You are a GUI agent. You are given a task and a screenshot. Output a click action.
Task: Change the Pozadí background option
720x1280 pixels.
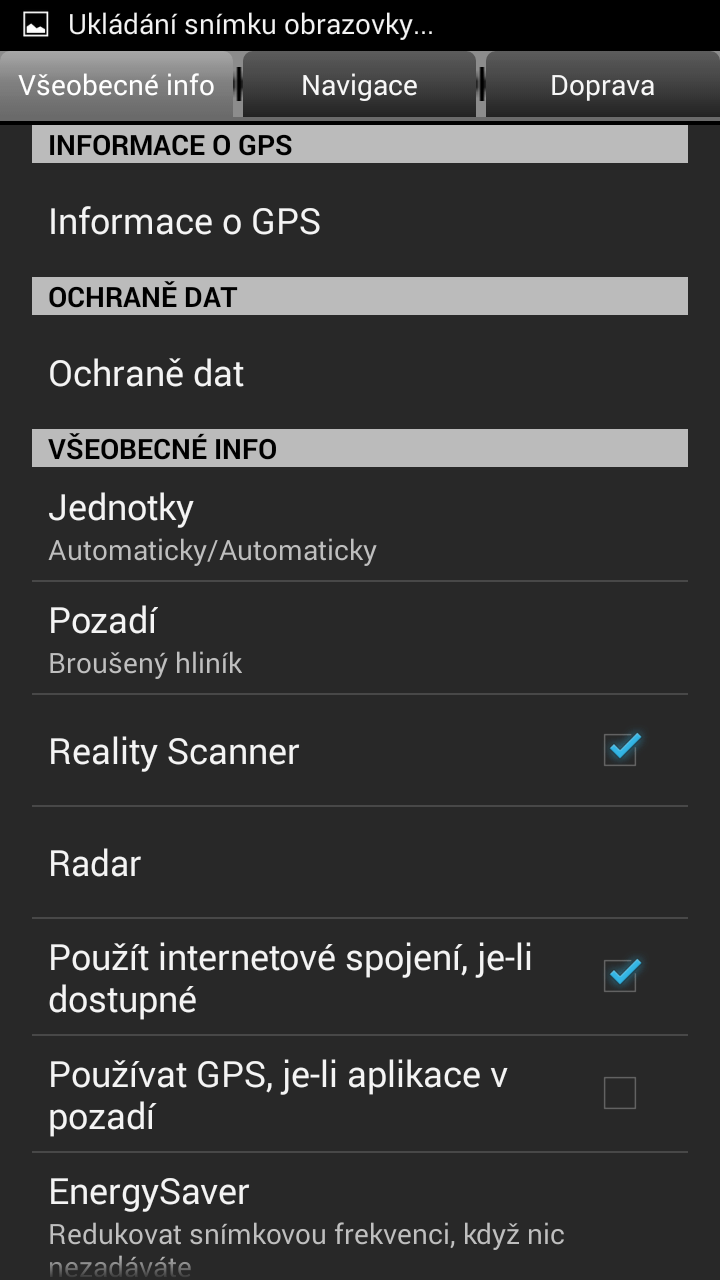point(360,638)
